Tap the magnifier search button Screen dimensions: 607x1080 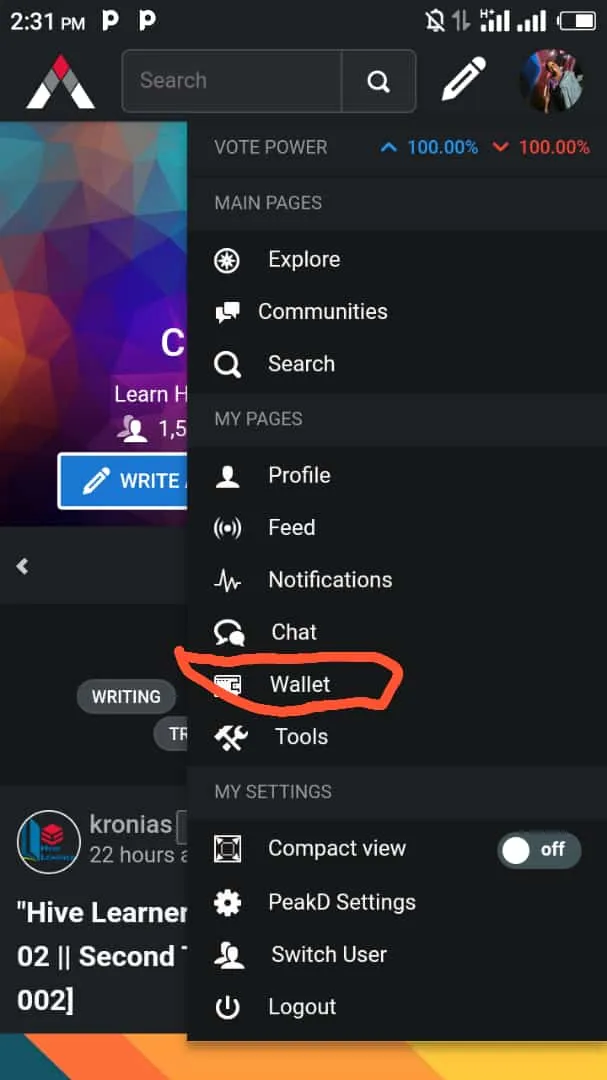coord(378,81)
